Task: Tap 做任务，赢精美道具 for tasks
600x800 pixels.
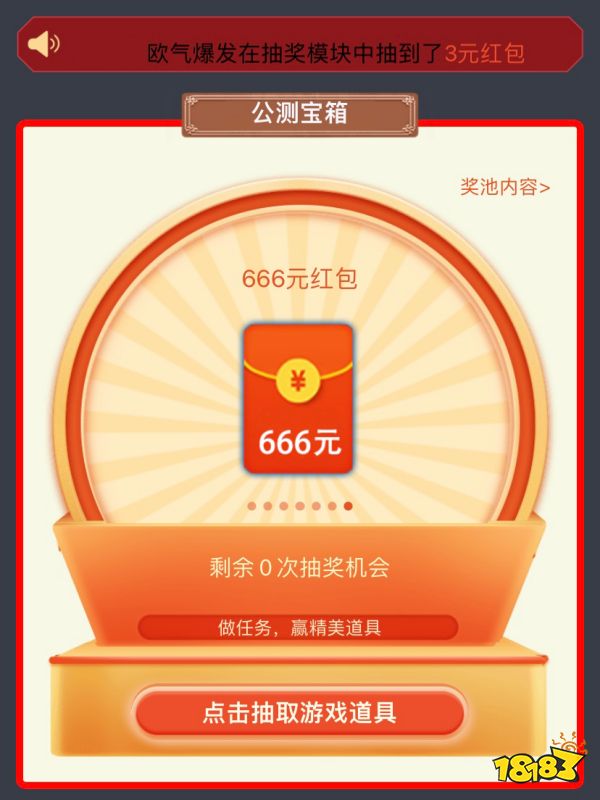Action: point(299,628)
